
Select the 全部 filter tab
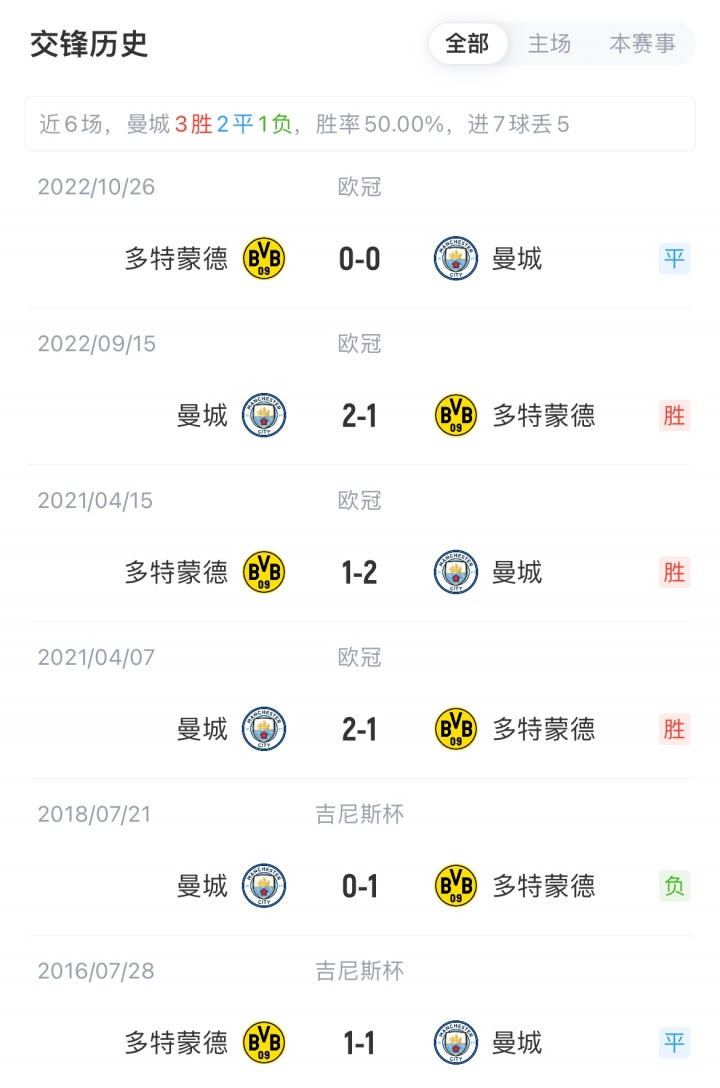coord(467,44)
